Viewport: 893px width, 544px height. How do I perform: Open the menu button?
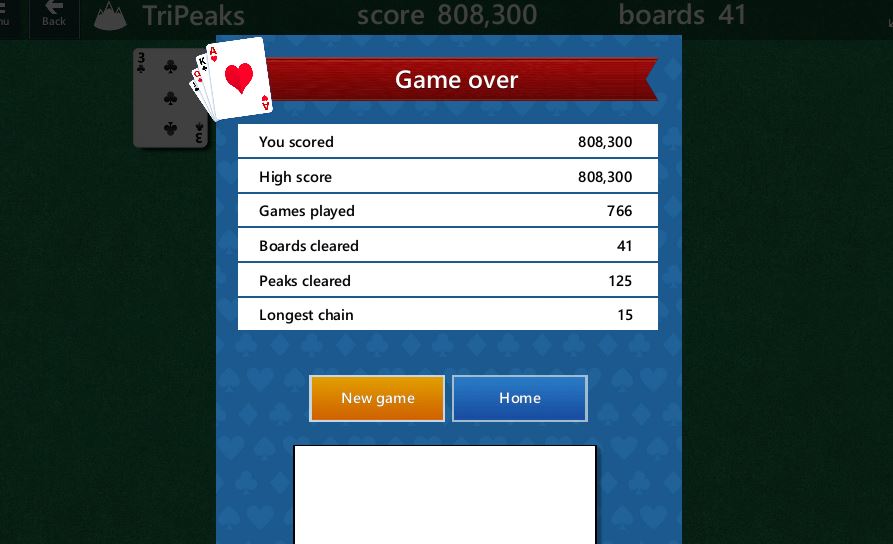(x=6, y=14)
